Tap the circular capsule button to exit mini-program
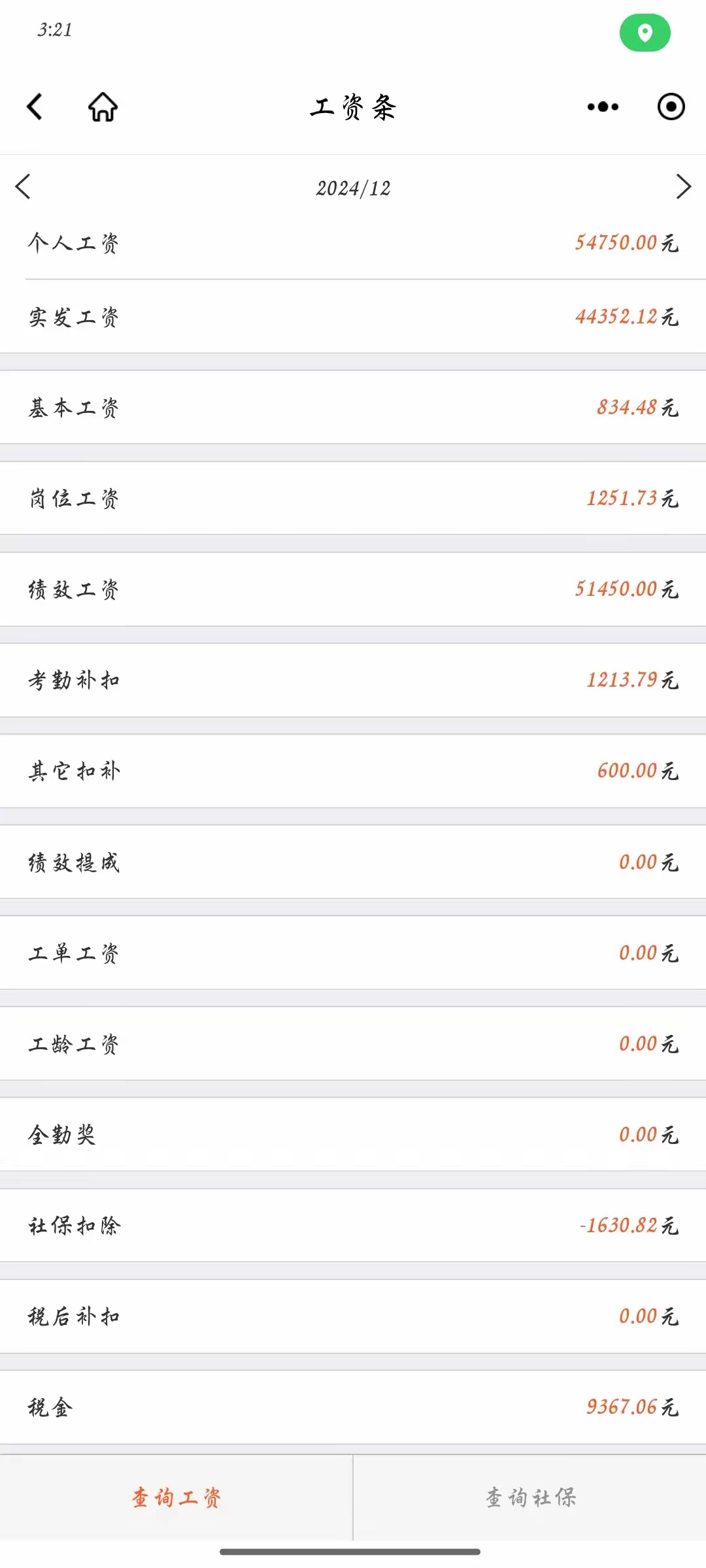Image resolution: width=706 pixels, height=1568 pixels. point(670,108)
